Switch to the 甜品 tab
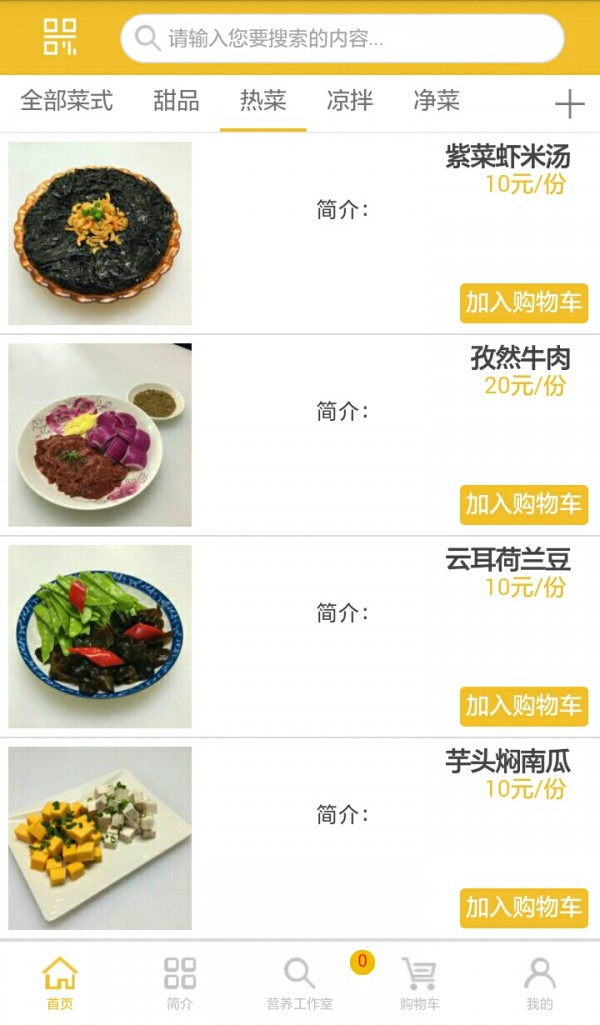The width and height of the screenshot is (600, 1025). pyautogui.click(x=176, y=101)
